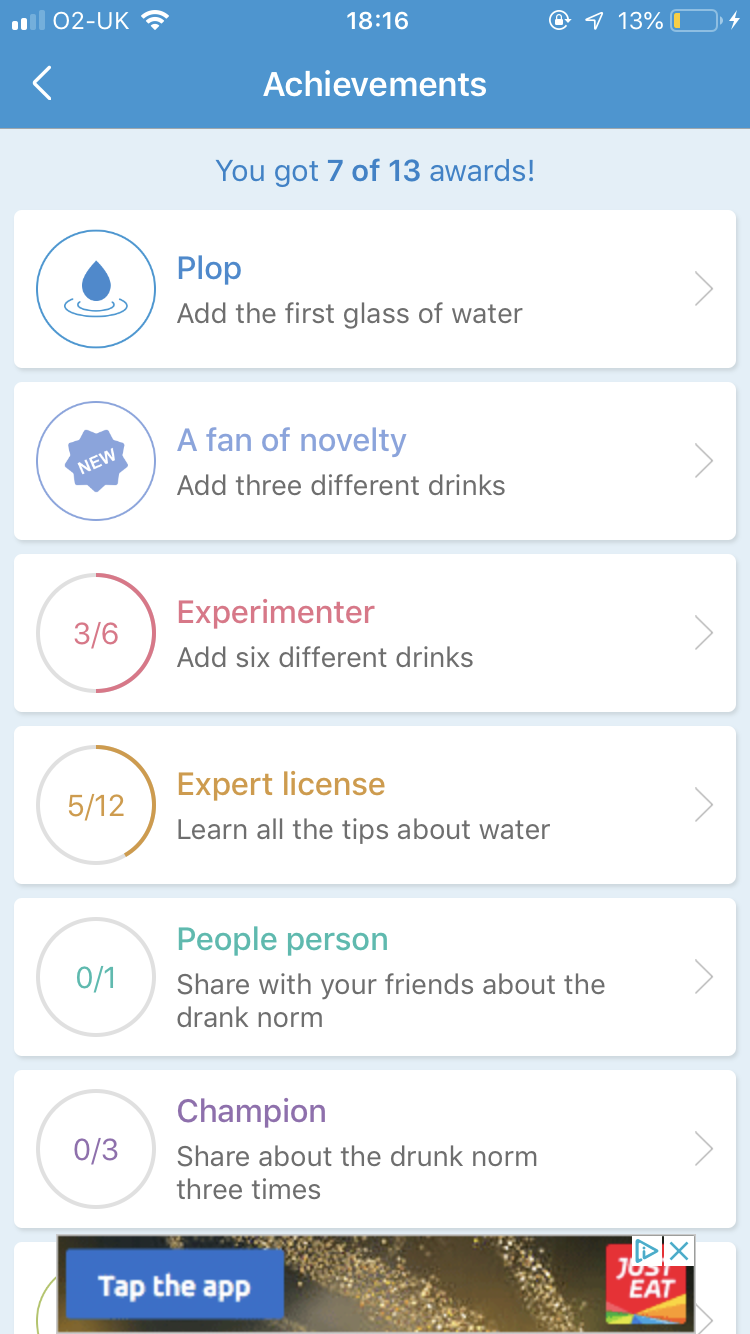The image size is (750, 1334).
Task: Go back from Achievements screen
Action: click(42, 84)
